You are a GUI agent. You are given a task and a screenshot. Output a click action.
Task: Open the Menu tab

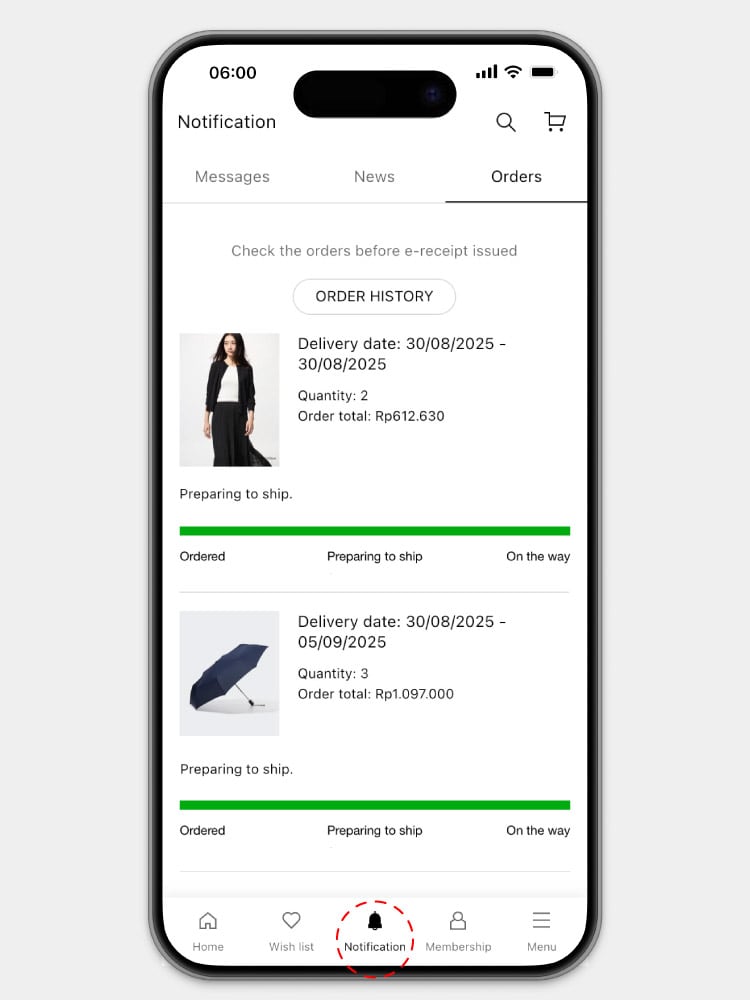click(x=541, y=931)
